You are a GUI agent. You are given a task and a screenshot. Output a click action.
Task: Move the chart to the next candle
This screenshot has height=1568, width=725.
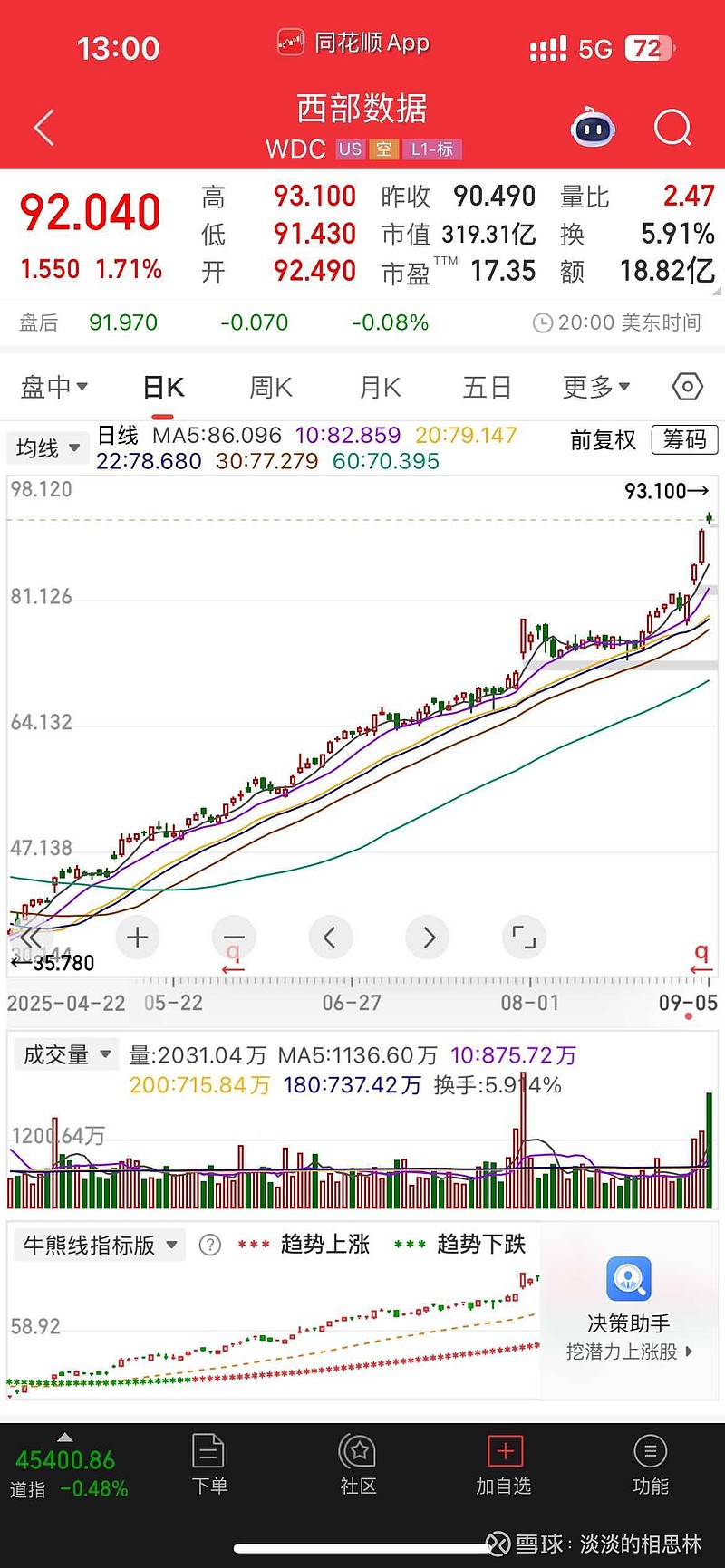(x=429, y=938)
